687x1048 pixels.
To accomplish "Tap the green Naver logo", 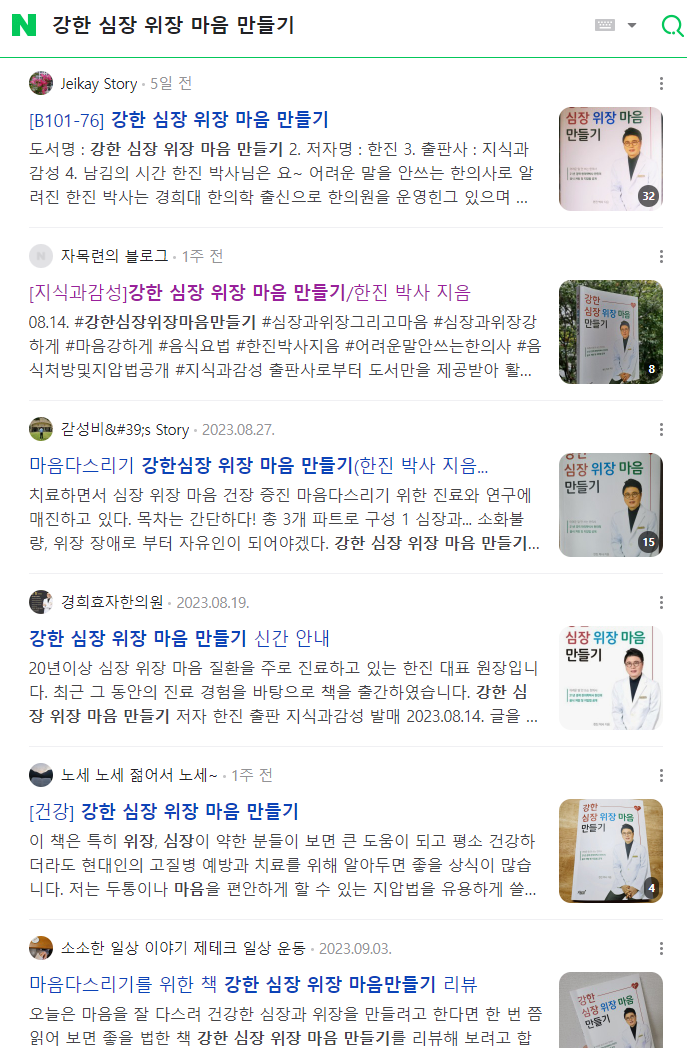I will (x=24, y=26).
